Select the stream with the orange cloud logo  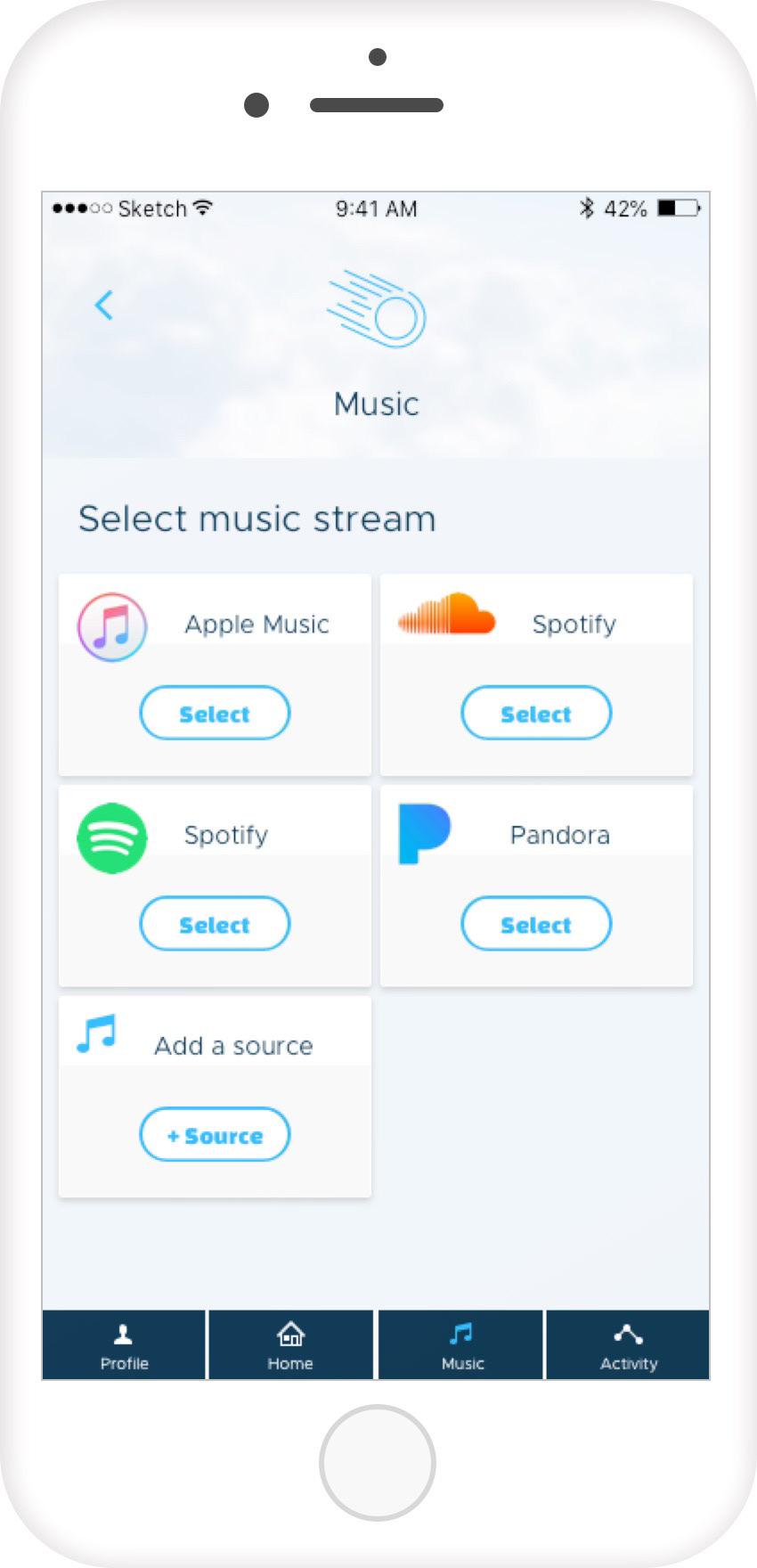coord(536,713)
